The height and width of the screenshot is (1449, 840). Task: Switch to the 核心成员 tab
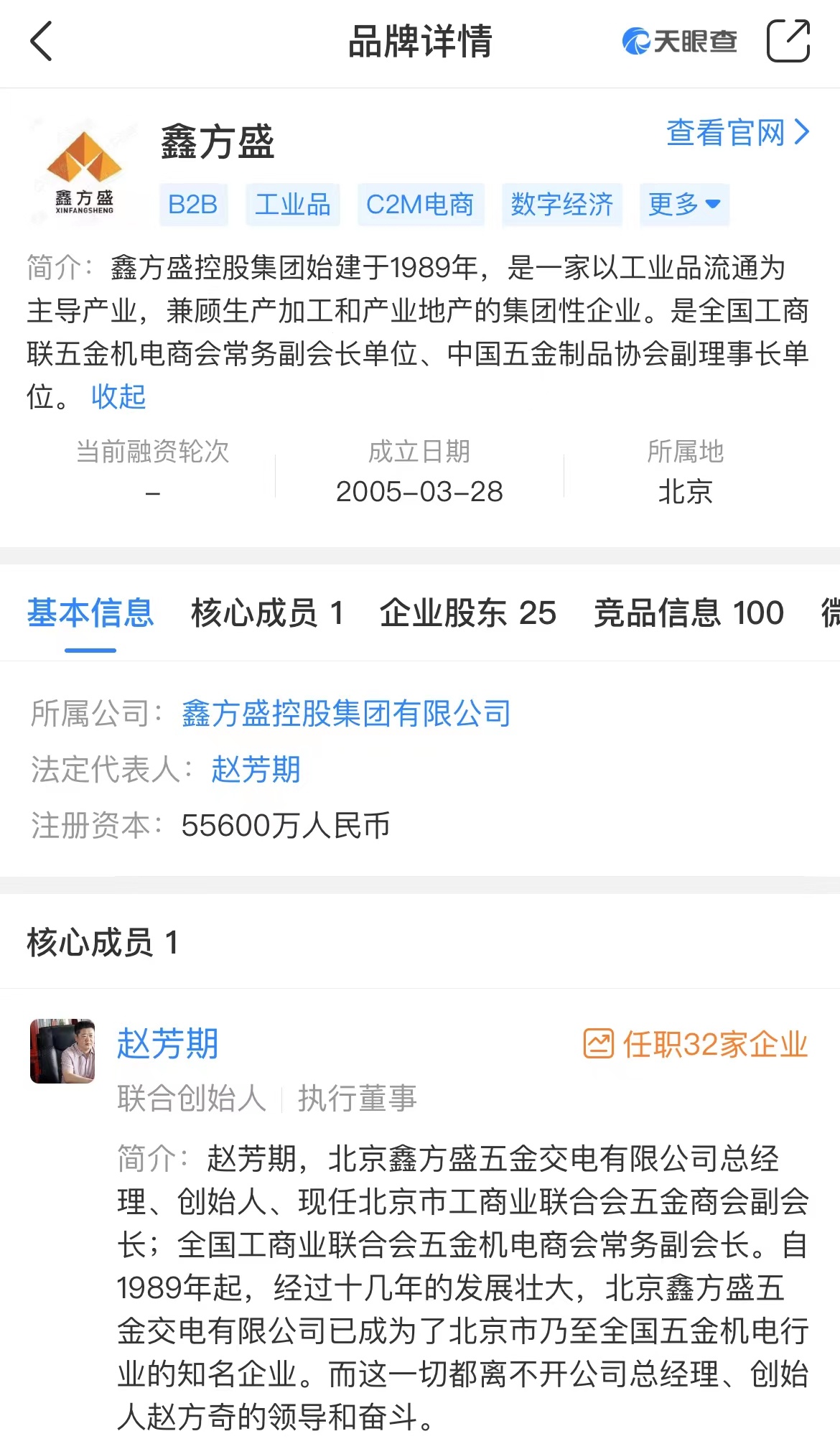(x=267, y=613)
